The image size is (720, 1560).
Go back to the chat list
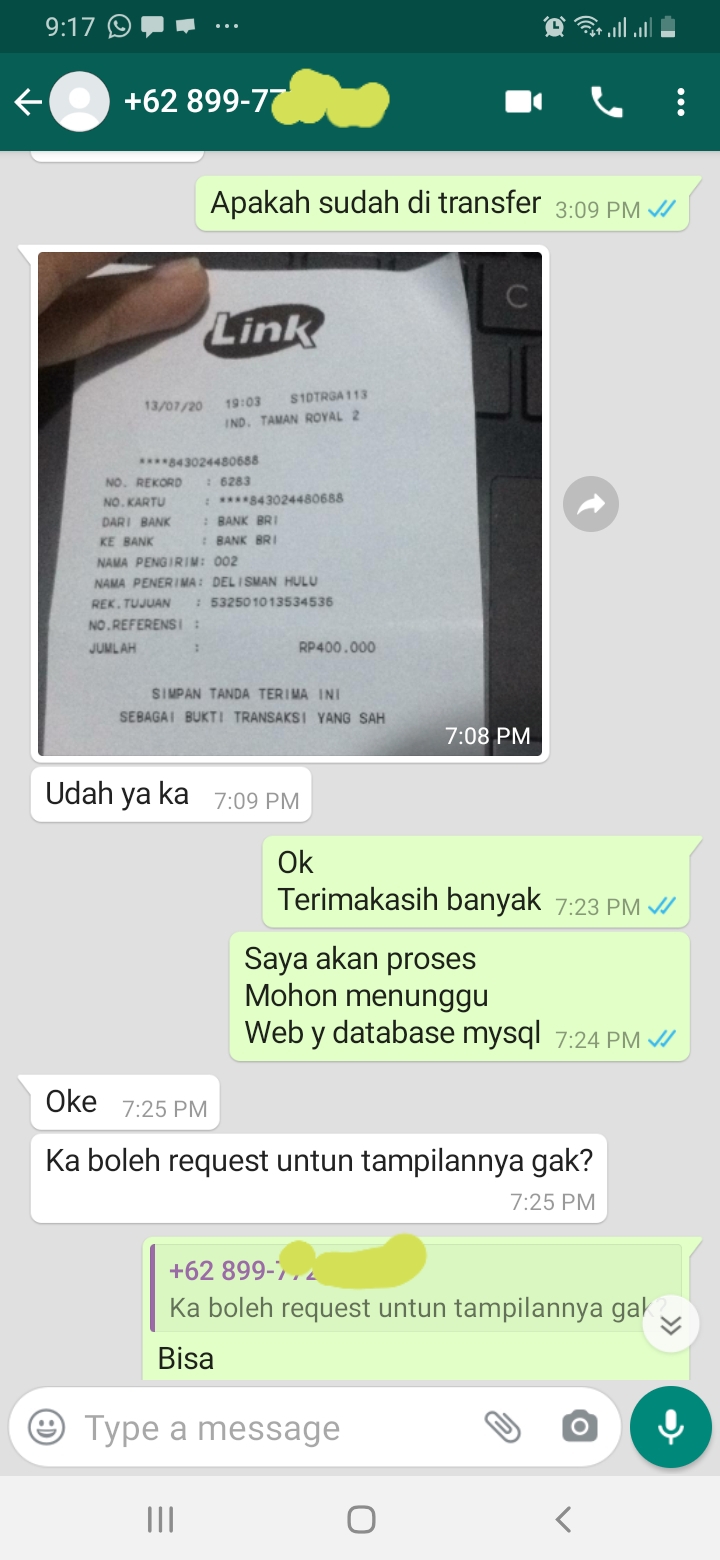[28, 102]
